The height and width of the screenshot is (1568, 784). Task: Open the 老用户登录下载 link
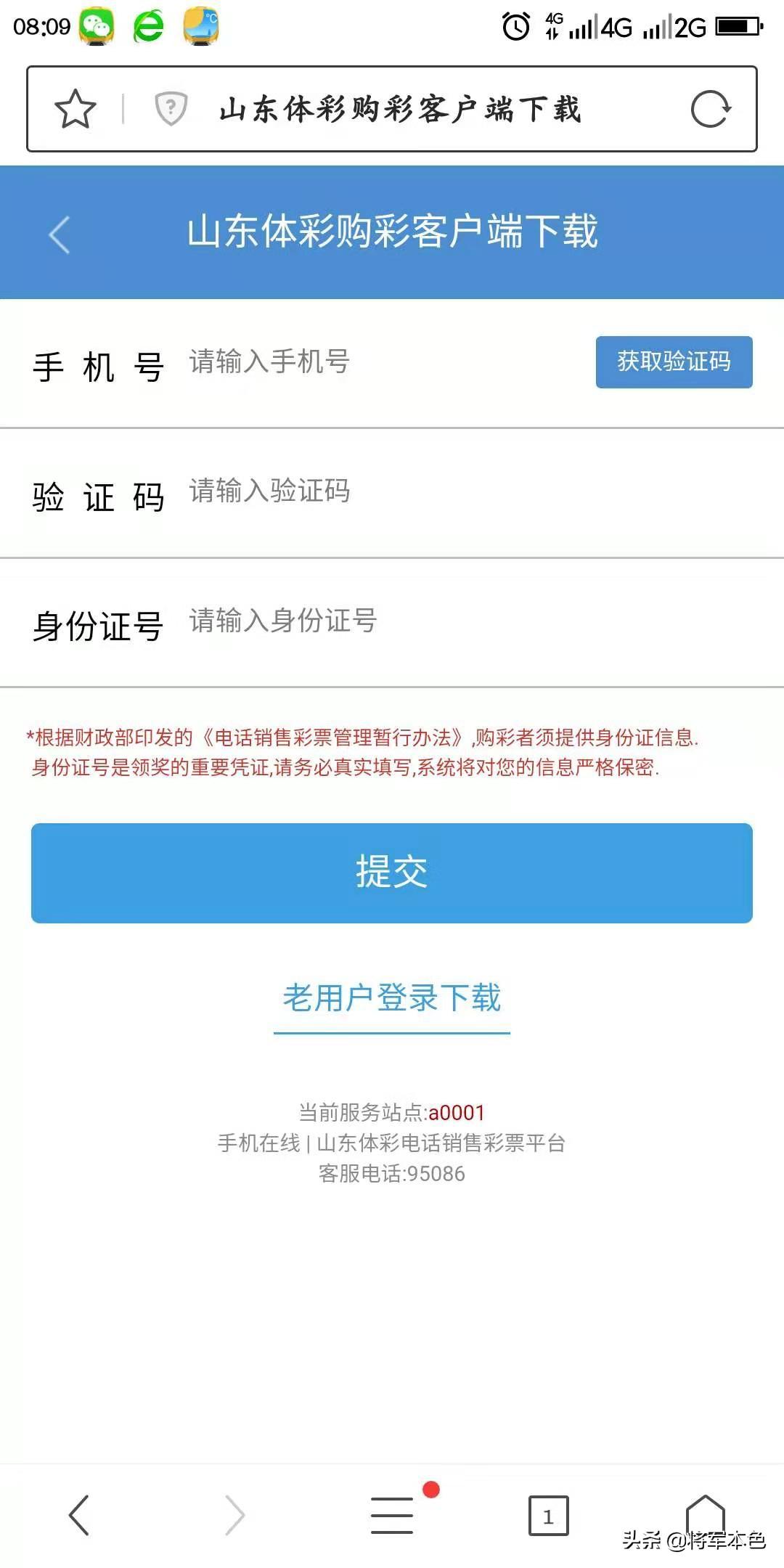(392, 998)
